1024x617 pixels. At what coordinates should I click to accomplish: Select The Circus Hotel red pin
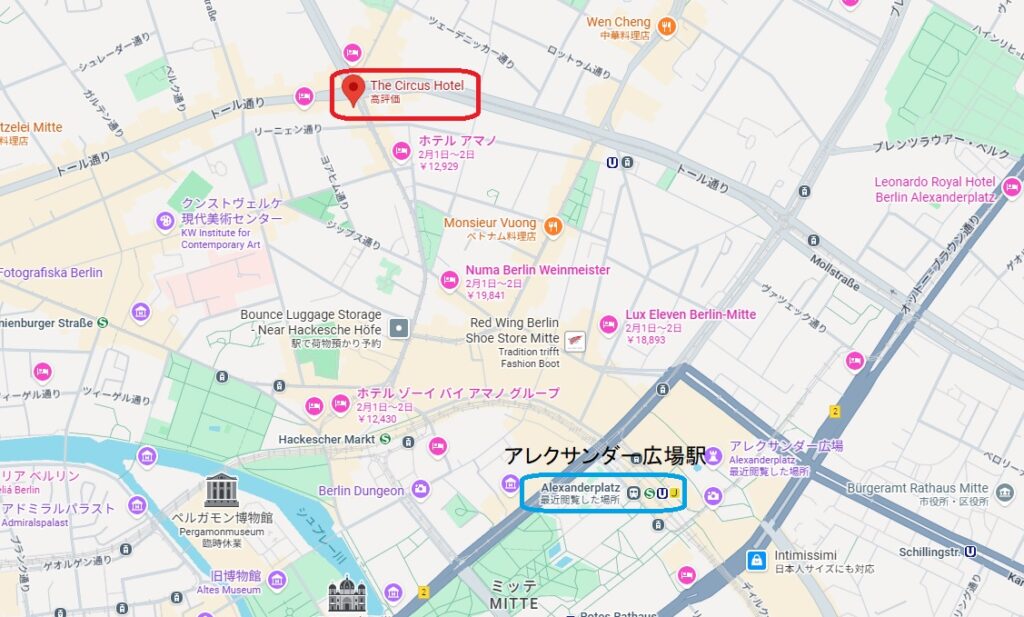click(352, 88)
